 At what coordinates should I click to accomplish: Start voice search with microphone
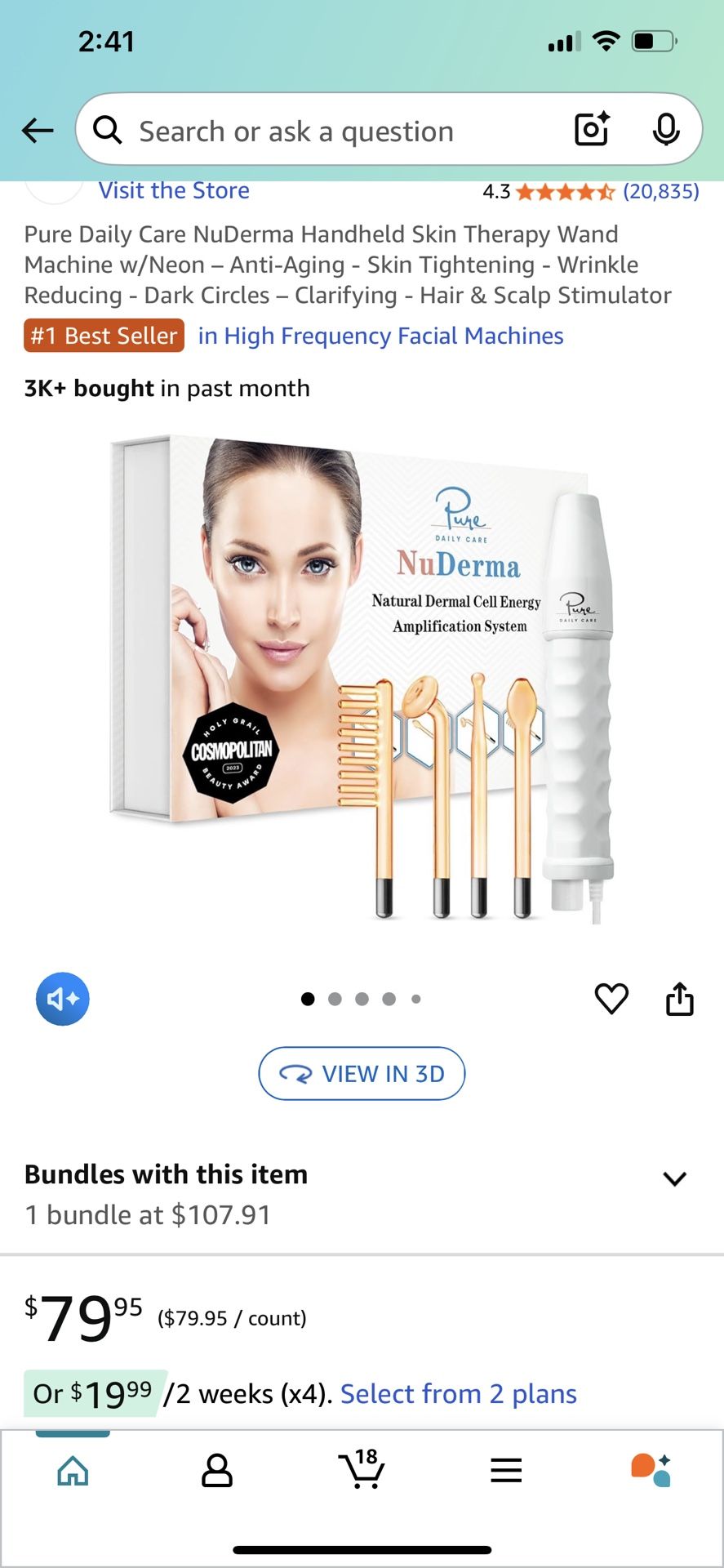666,130
